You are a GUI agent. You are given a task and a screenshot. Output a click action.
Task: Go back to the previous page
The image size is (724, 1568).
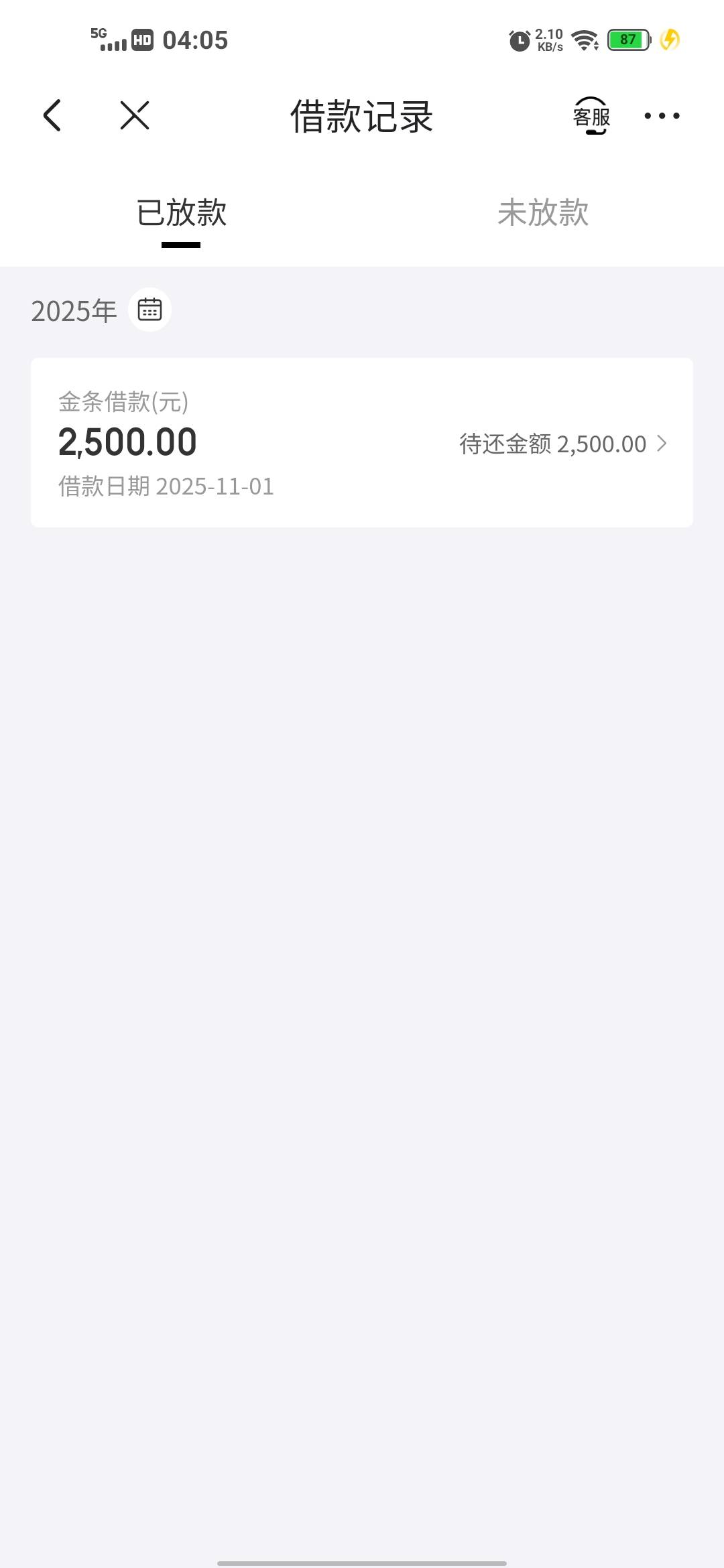coord(52,115)
